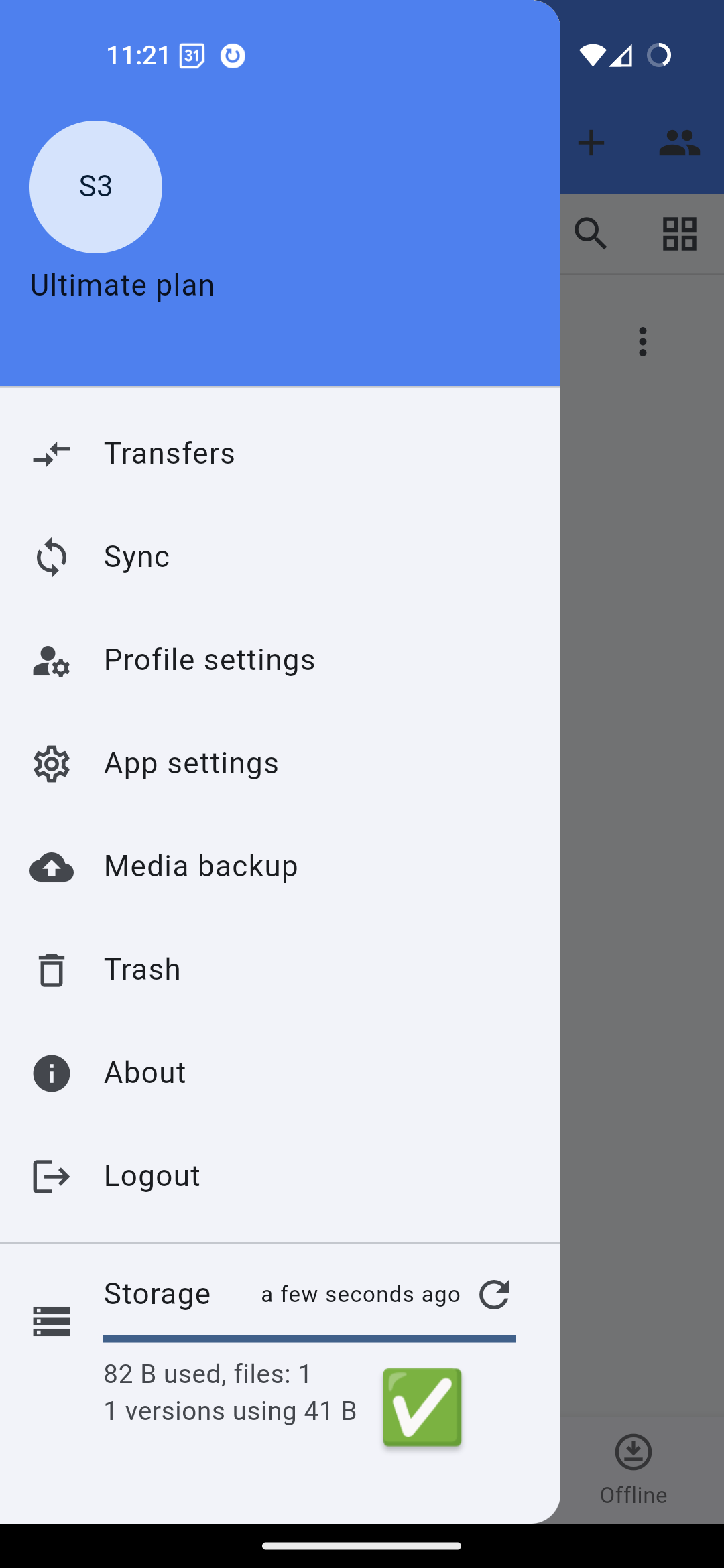
Task: Log out of the account
Action: click(x=280, y=1176)
